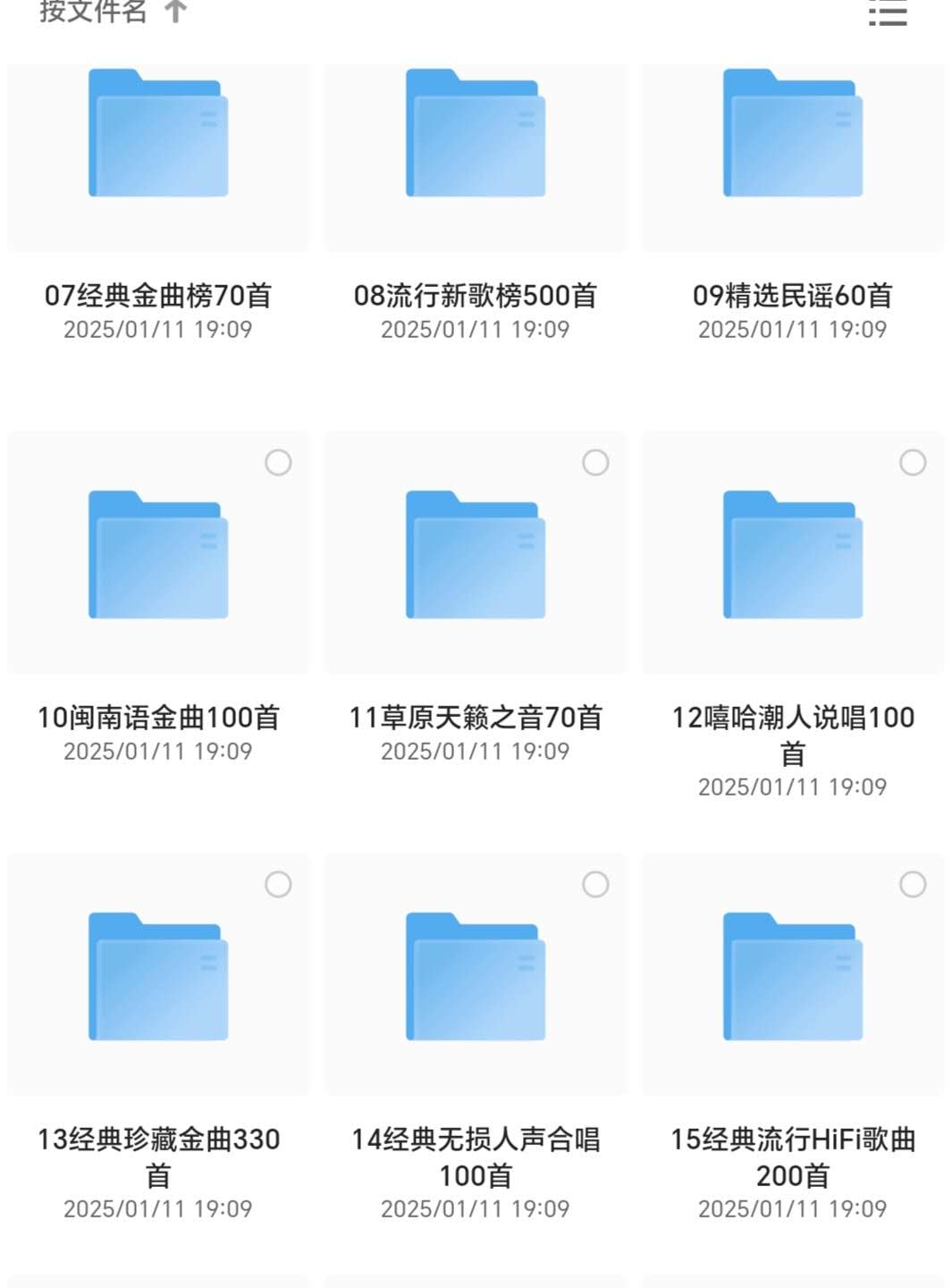Select the 10闽南语金曲100首 folder checkbox

(280, 463)
